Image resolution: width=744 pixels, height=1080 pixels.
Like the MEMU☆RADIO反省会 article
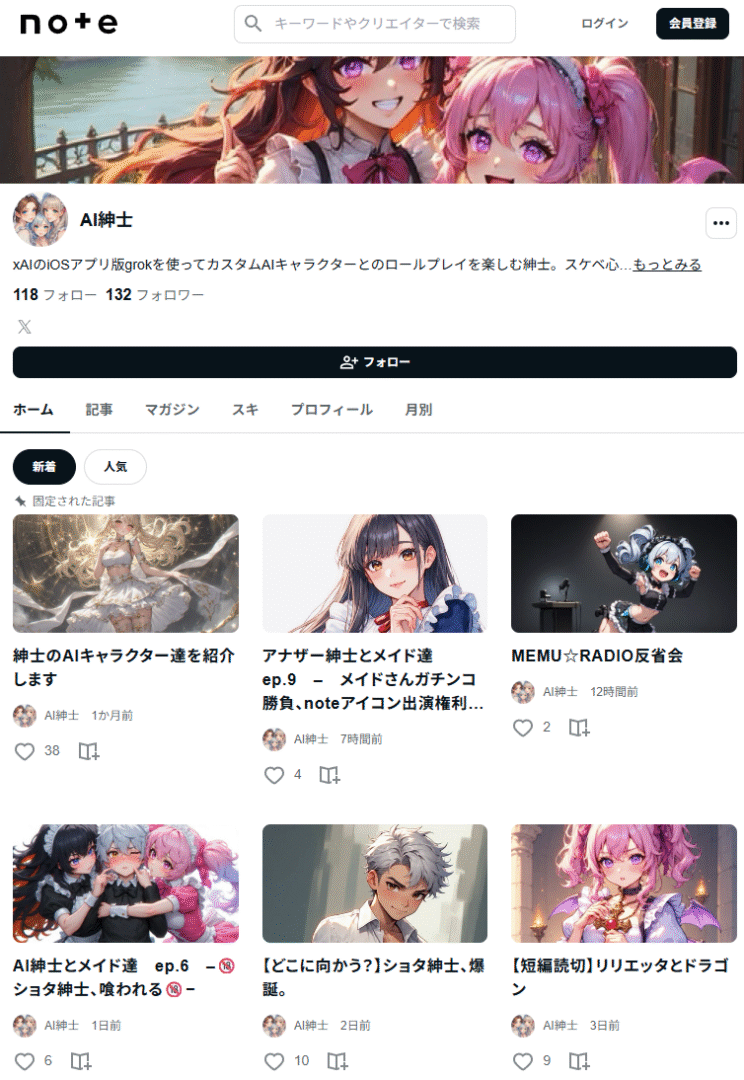click(523, 728)
